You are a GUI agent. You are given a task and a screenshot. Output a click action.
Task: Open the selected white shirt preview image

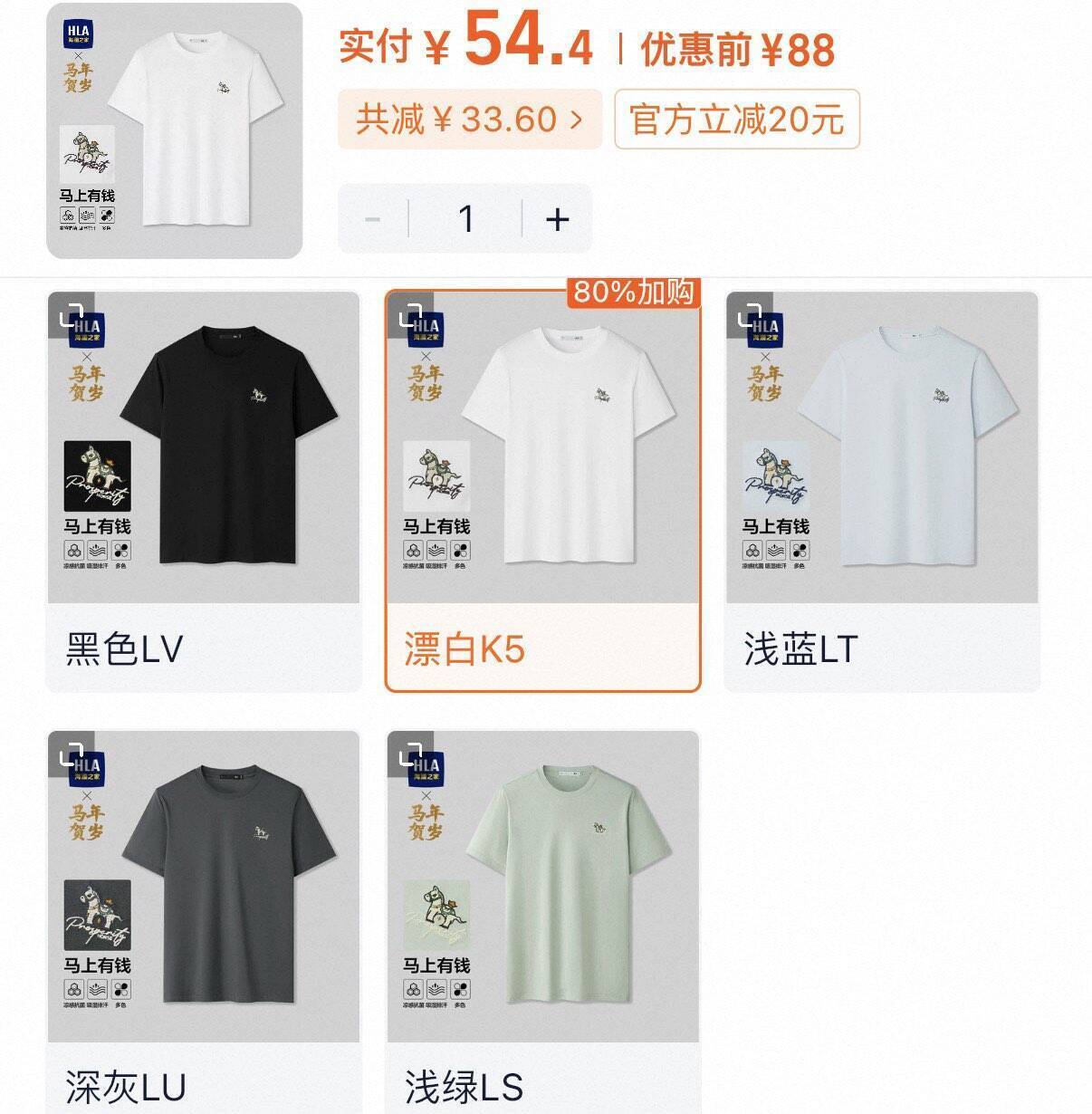tap(174, 130)
